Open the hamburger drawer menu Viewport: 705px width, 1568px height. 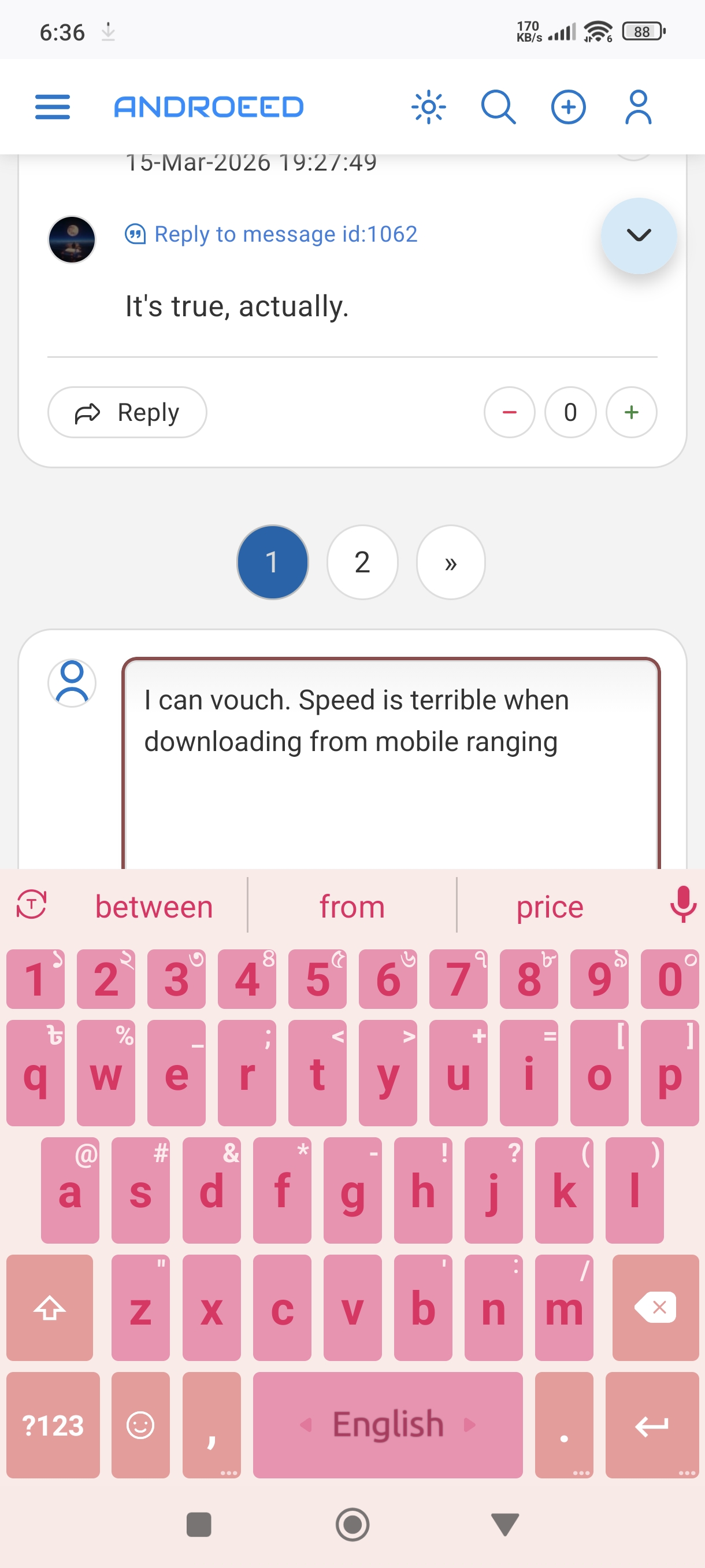[x=53, y=107]
